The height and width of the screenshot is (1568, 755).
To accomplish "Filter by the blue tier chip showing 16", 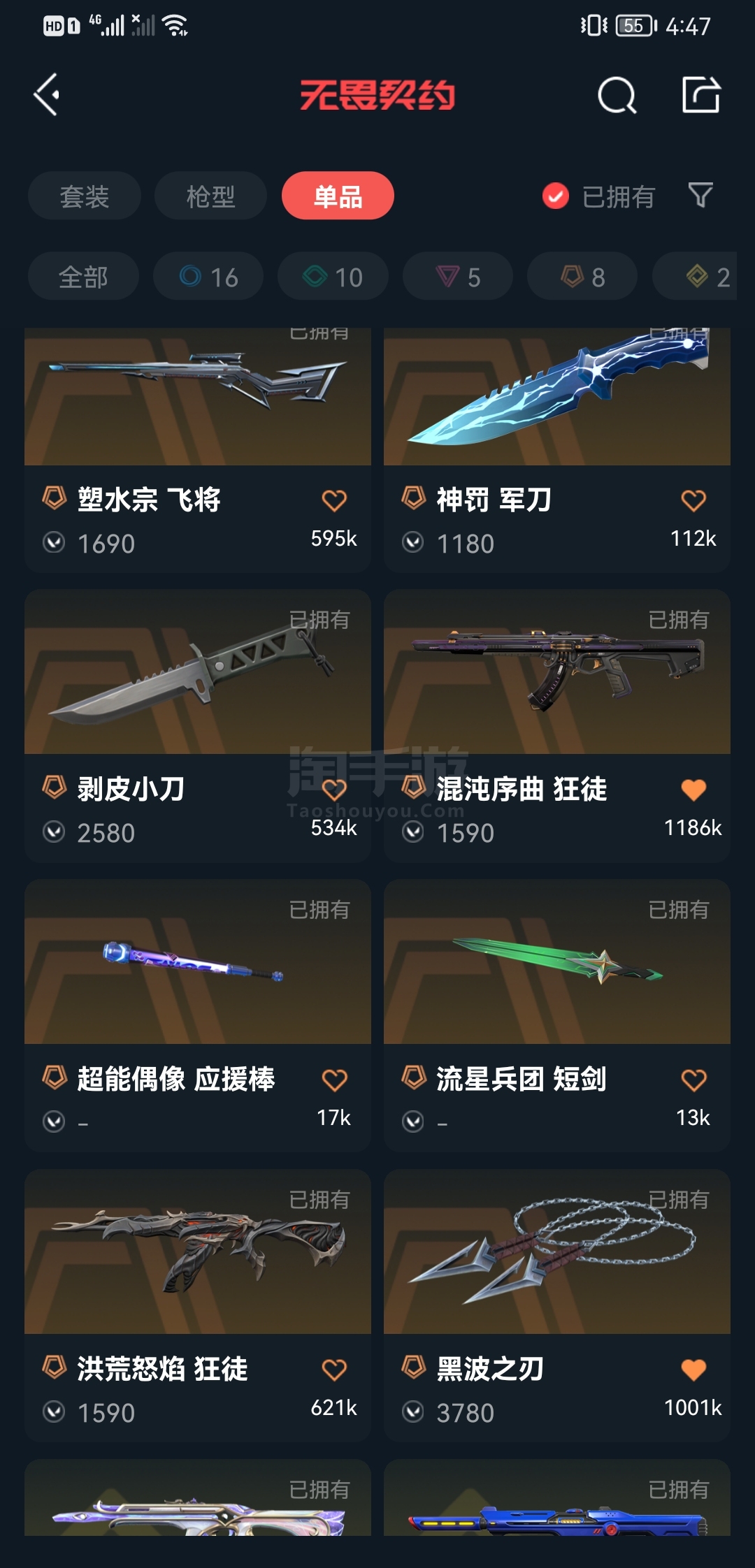I will coord(208,277).
